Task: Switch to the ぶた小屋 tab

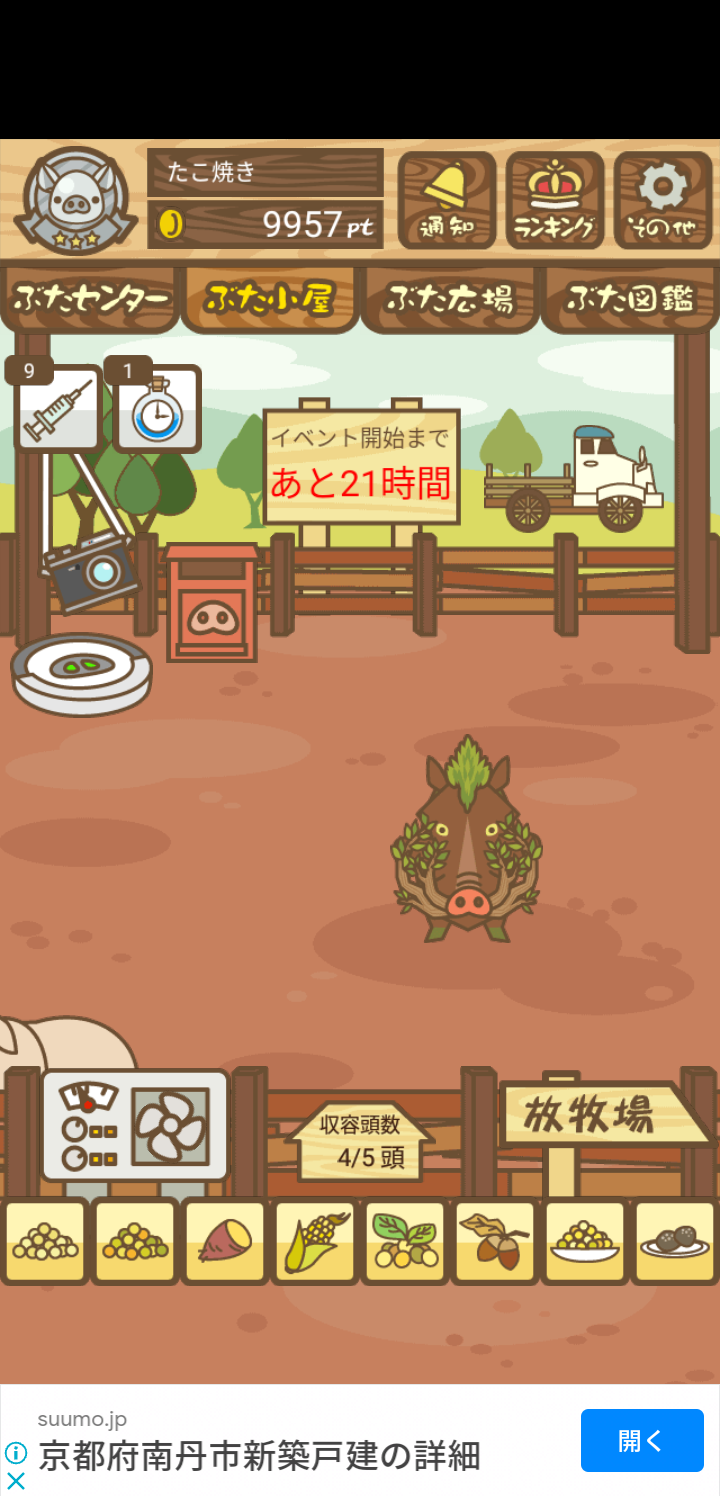Action: coord(269,299)
